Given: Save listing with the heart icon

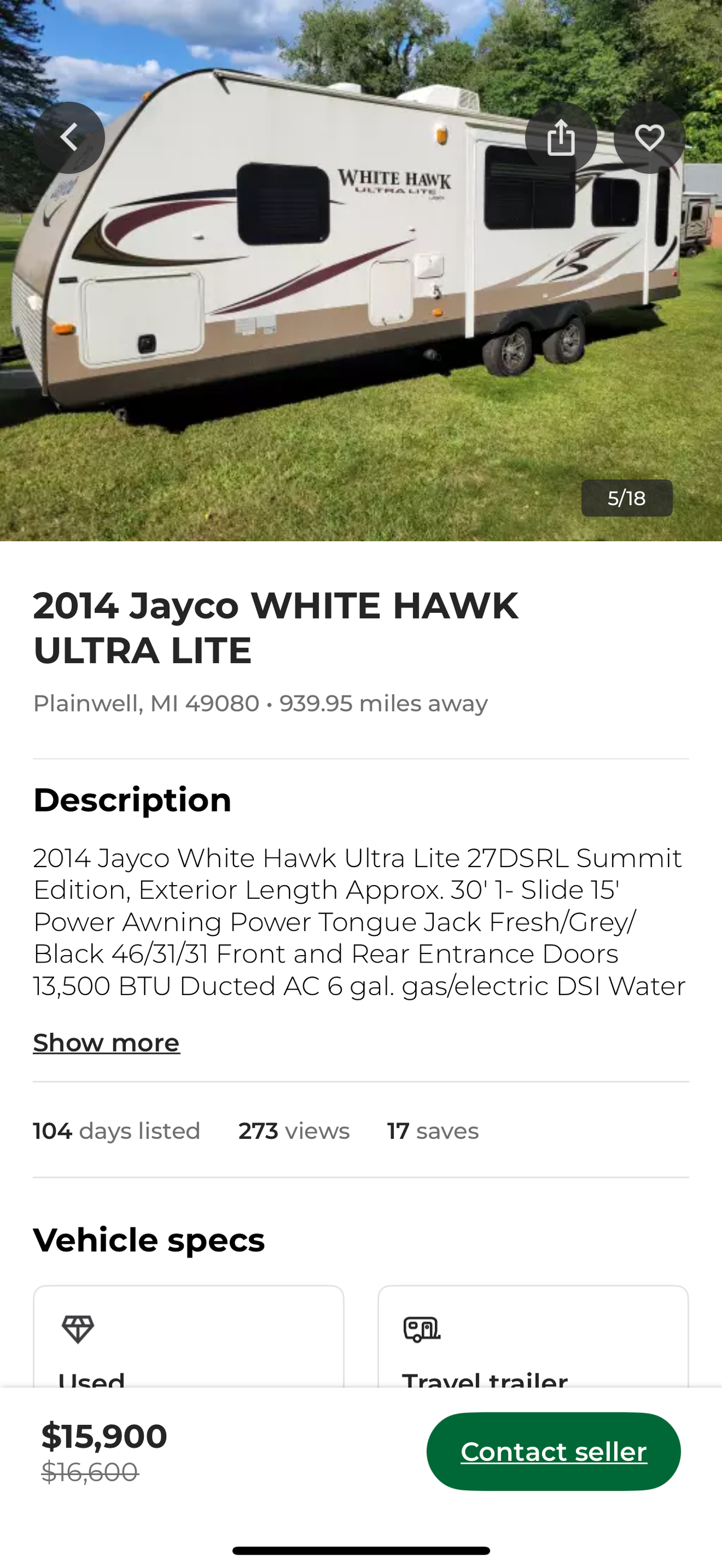Looking at the screenshot, I should pos(649,138).
